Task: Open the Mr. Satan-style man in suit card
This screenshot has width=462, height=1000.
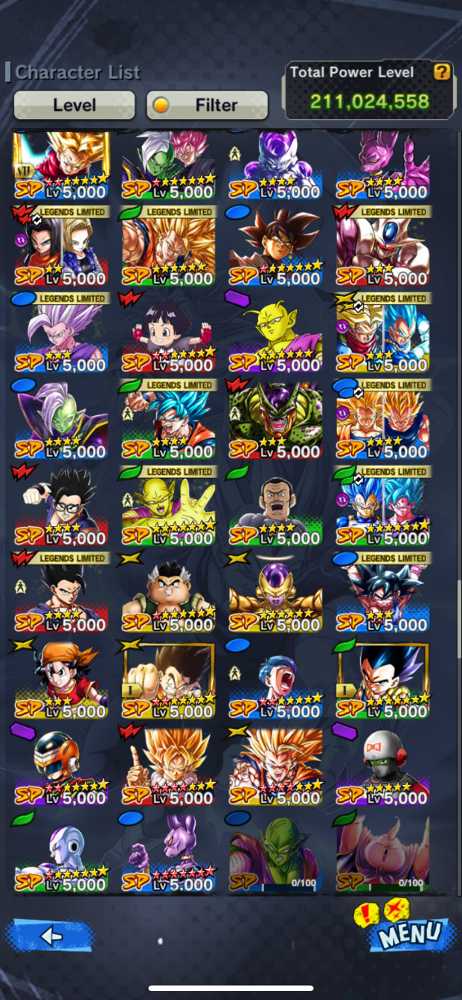Action: click(276, 506)
